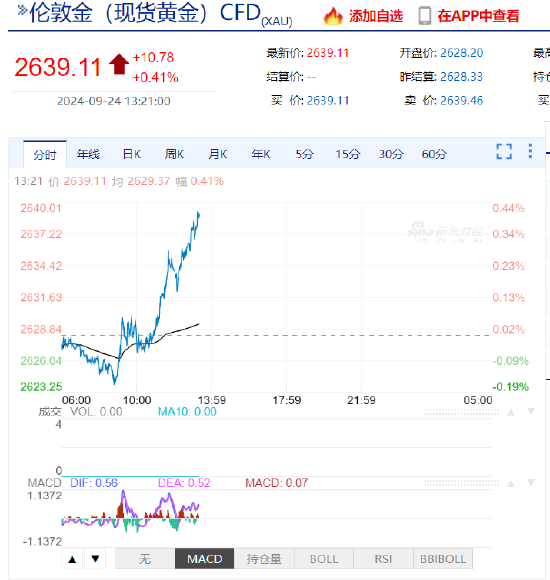The width and height of the screenshot is (550, 580).
Task: Switch to 周K candlestick view
Action: (174, 154)
